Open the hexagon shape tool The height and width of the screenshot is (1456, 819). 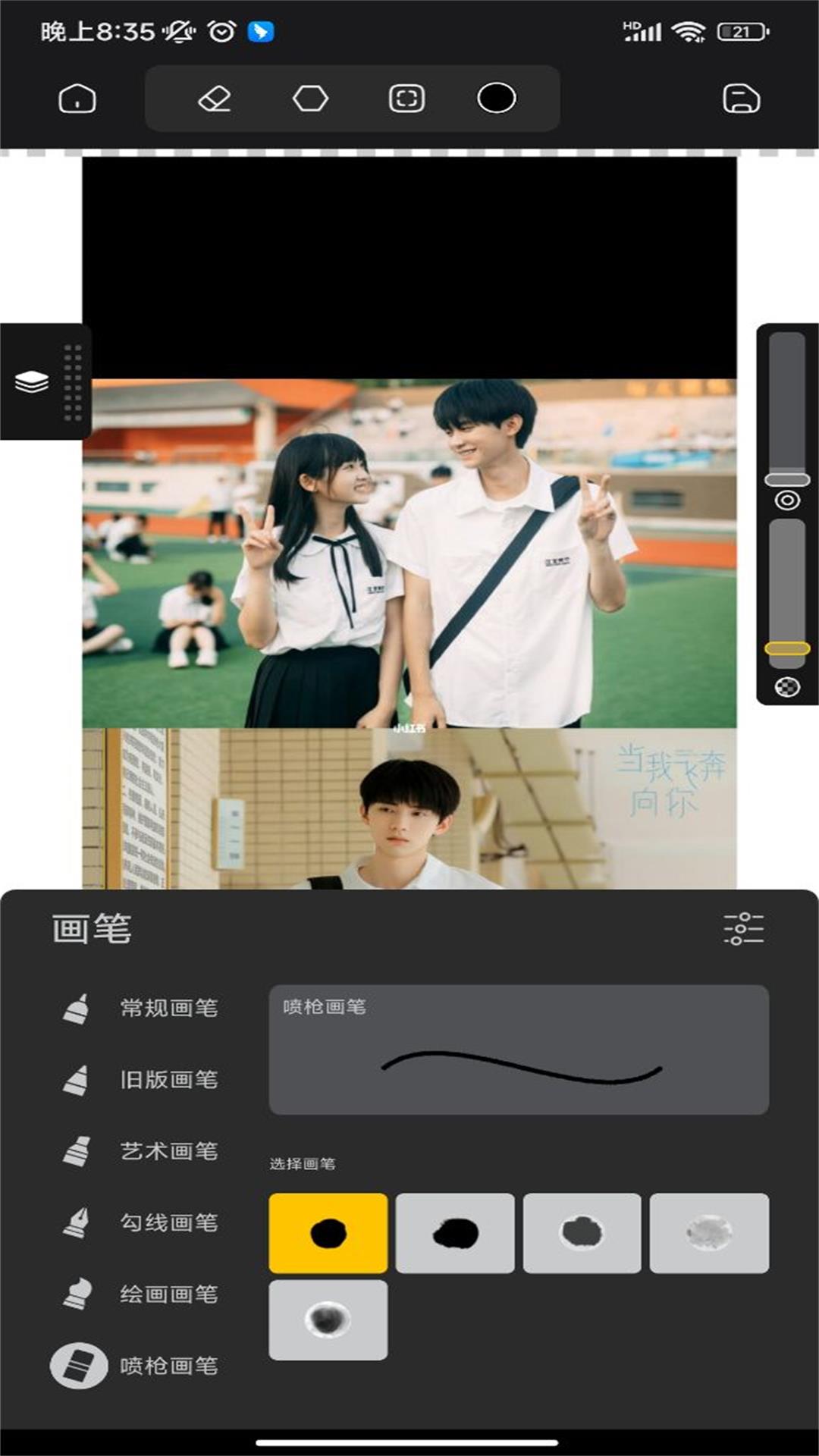[x=310, y=99]
